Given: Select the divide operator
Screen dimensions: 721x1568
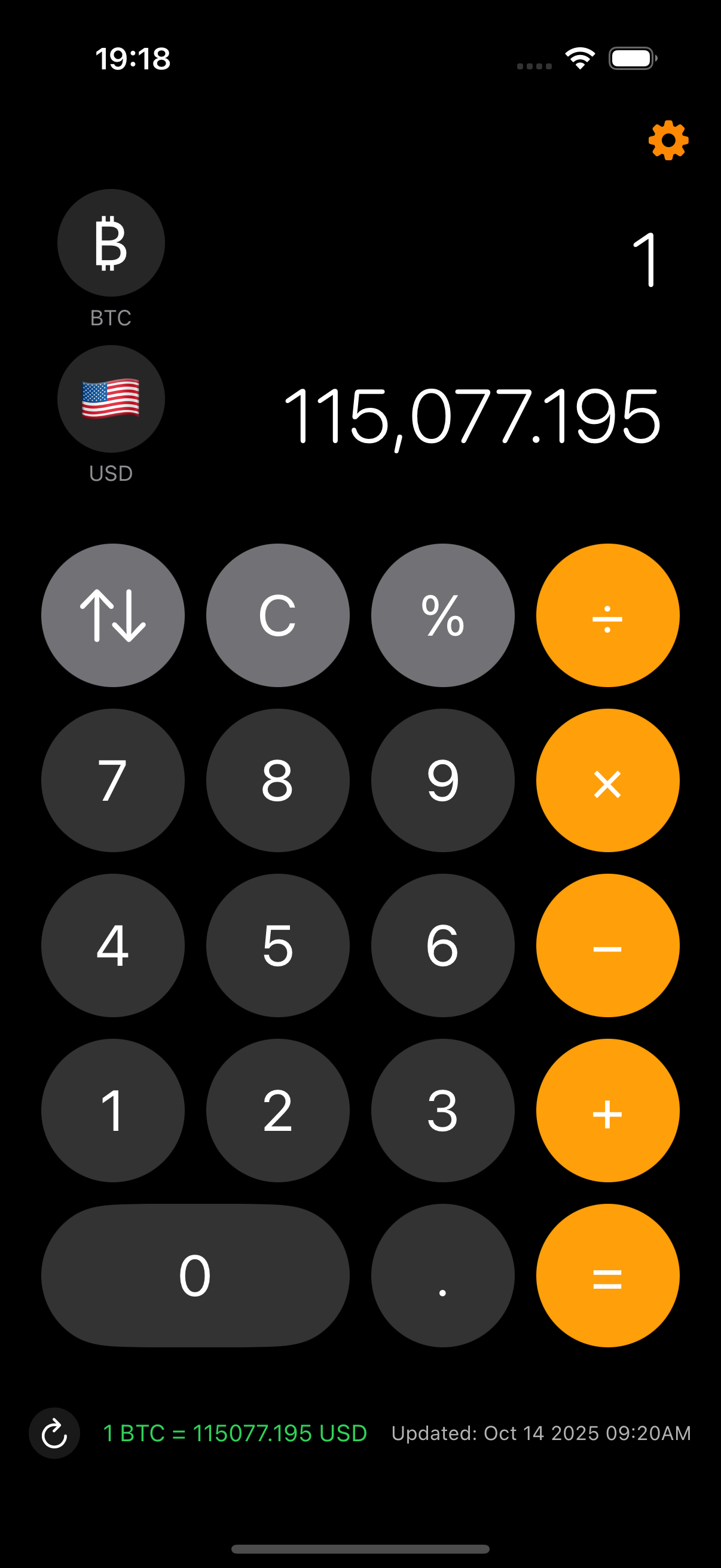Looking at the screenshot, I should click(x=607, y=615).
